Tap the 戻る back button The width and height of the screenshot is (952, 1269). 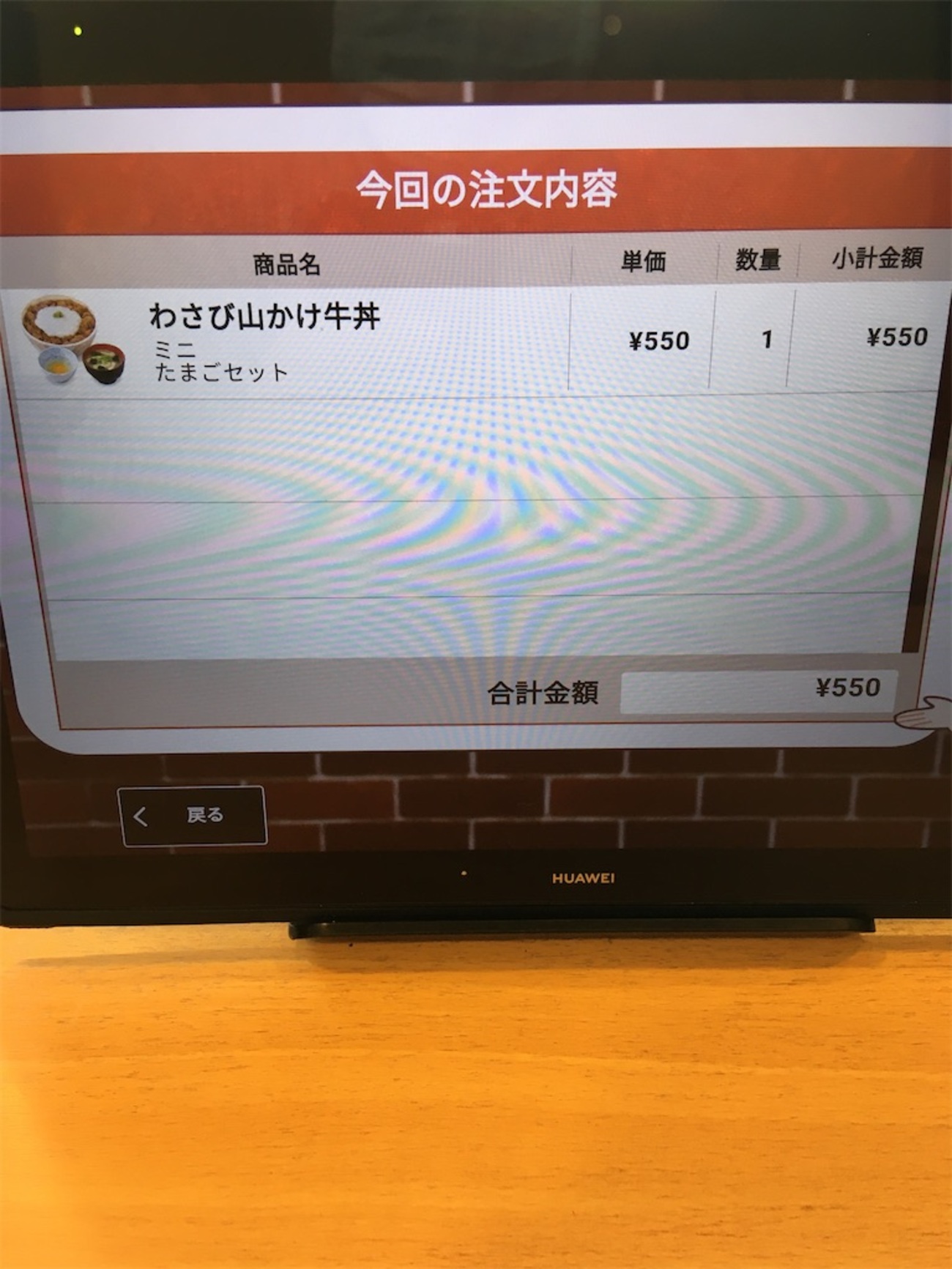coord(192,816)
